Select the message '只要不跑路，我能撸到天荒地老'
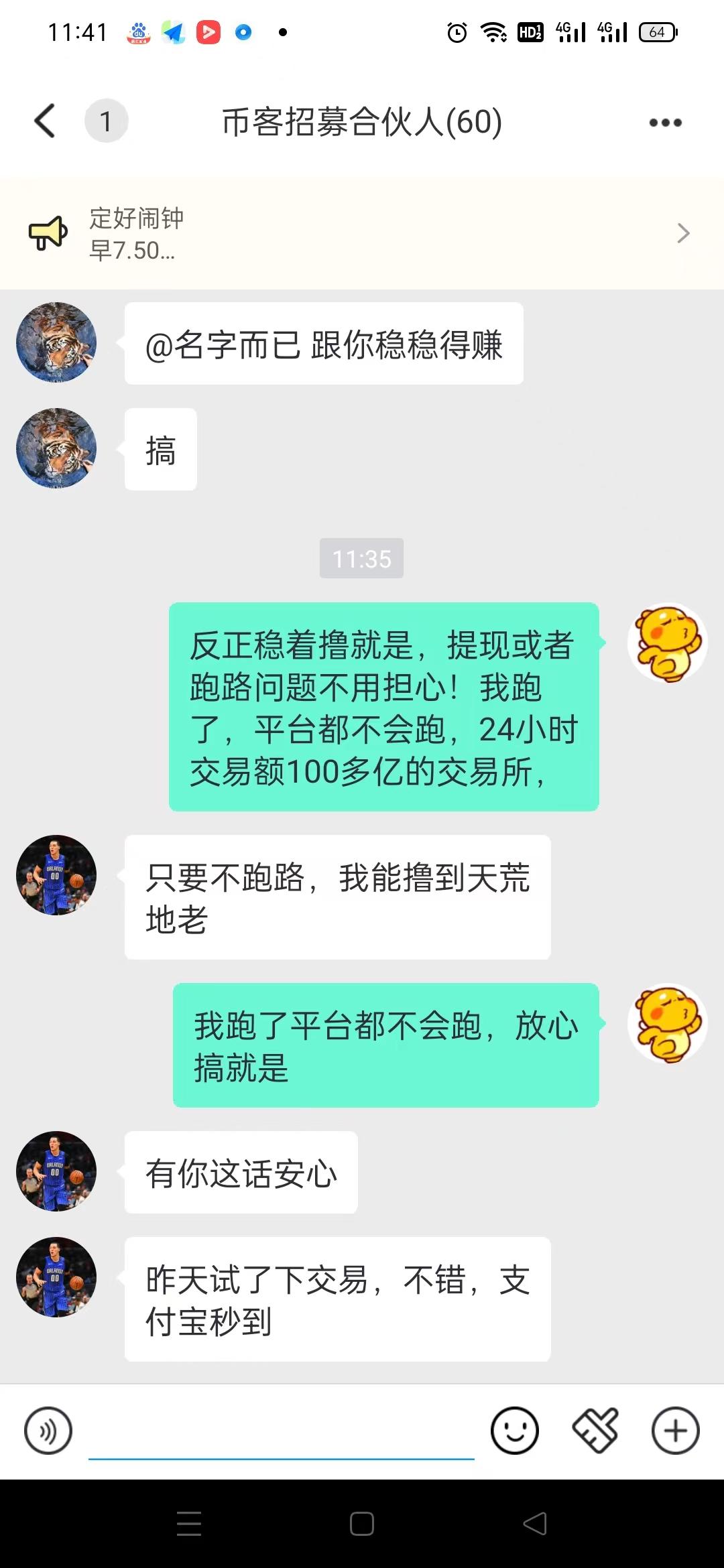Image resolution: width=724 pixels, height=1568 pixels. point(337,898)
